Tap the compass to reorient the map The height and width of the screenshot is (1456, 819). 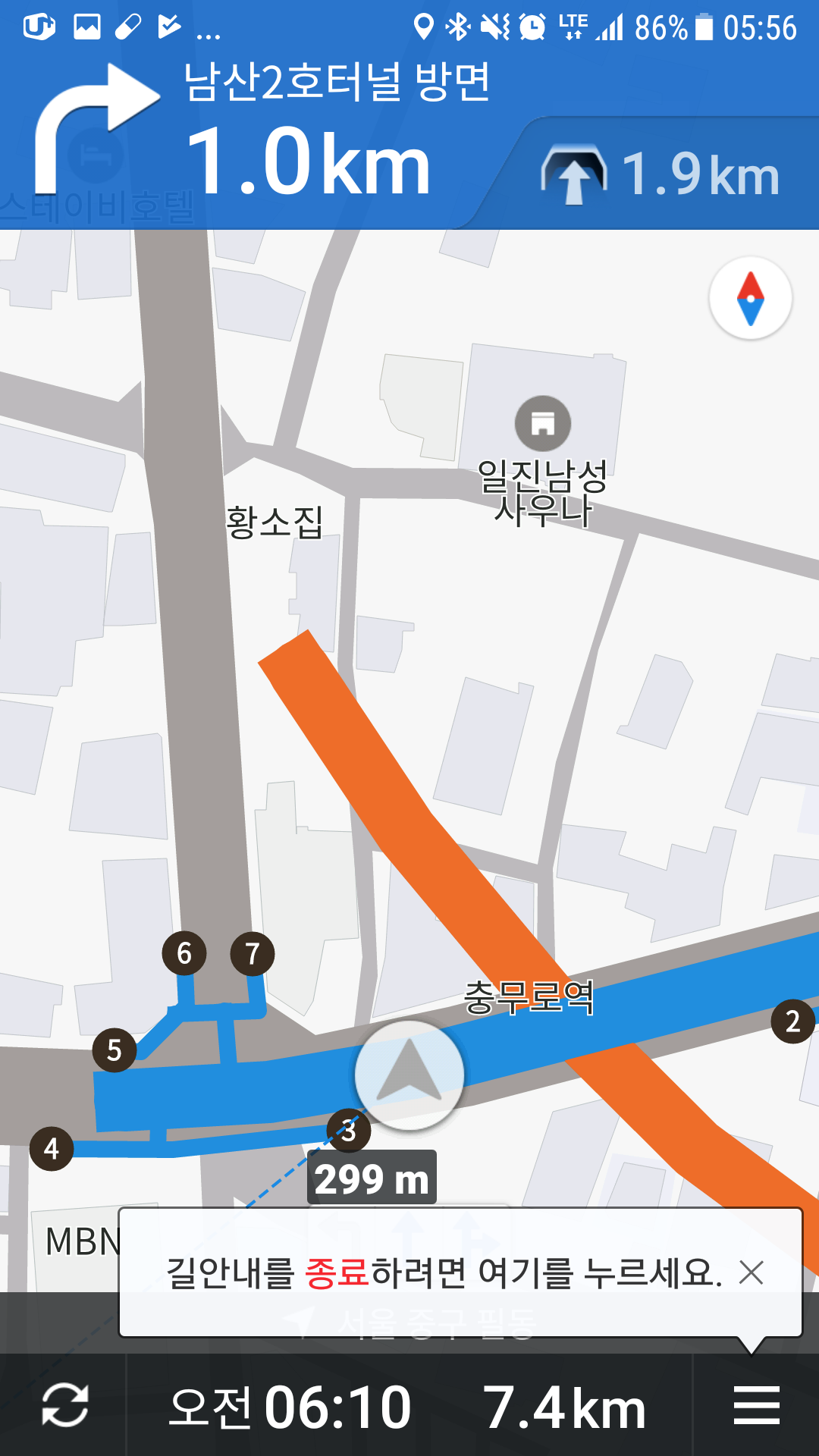click(750, 298)
